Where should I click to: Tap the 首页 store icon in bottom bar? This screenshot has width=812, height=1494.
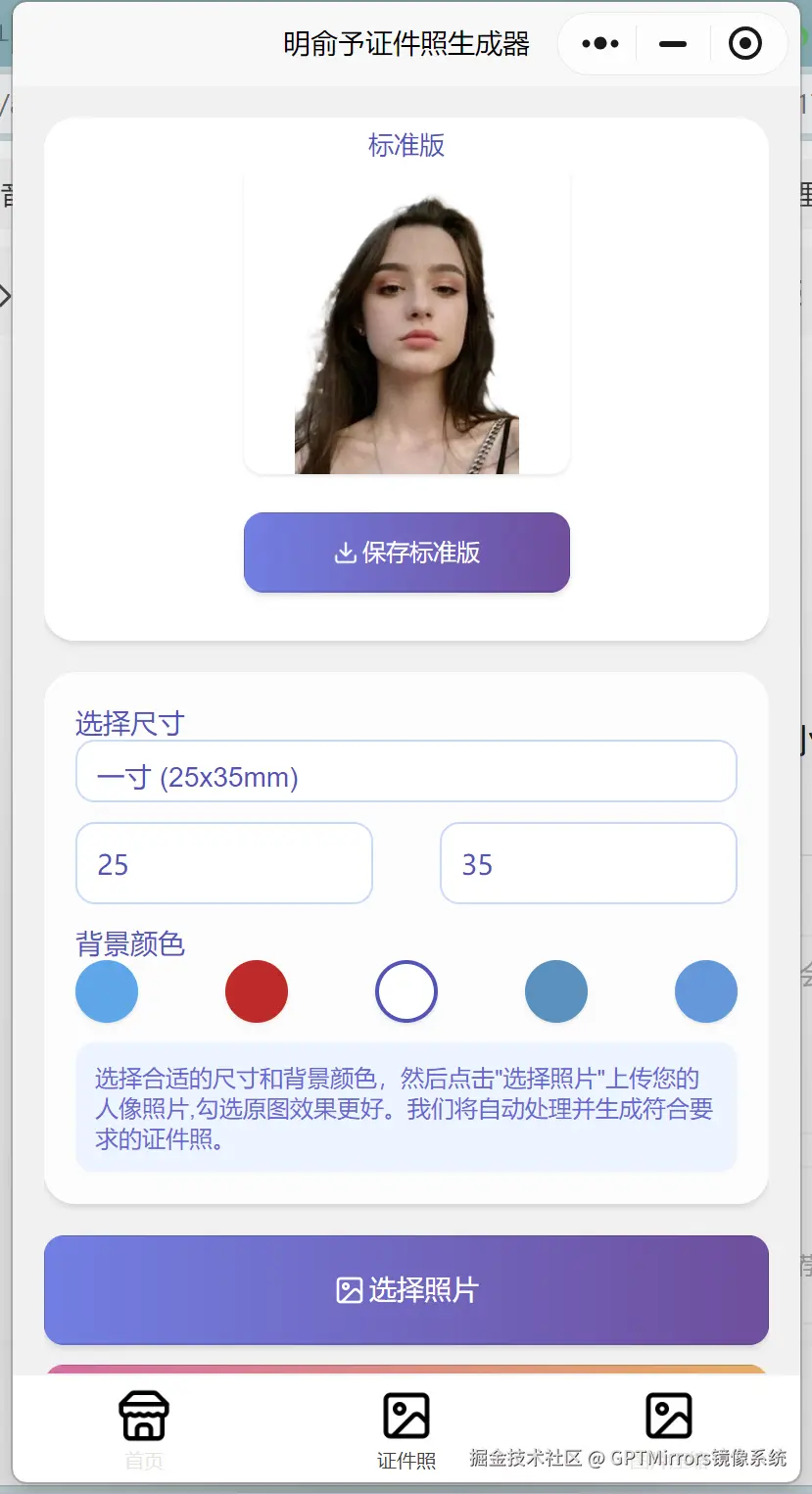pyautogui.click(x=143, y=1414)
